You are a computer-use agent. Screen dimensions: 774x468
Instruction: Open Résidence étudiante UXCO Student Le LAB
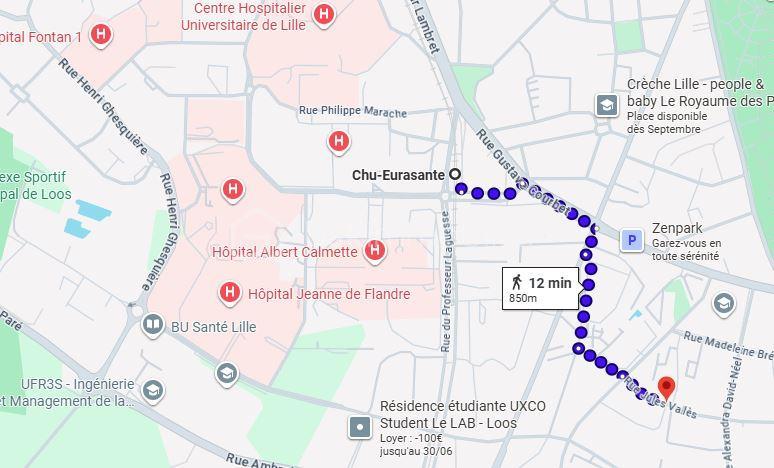pyautogui.click(x=360, y=428)
